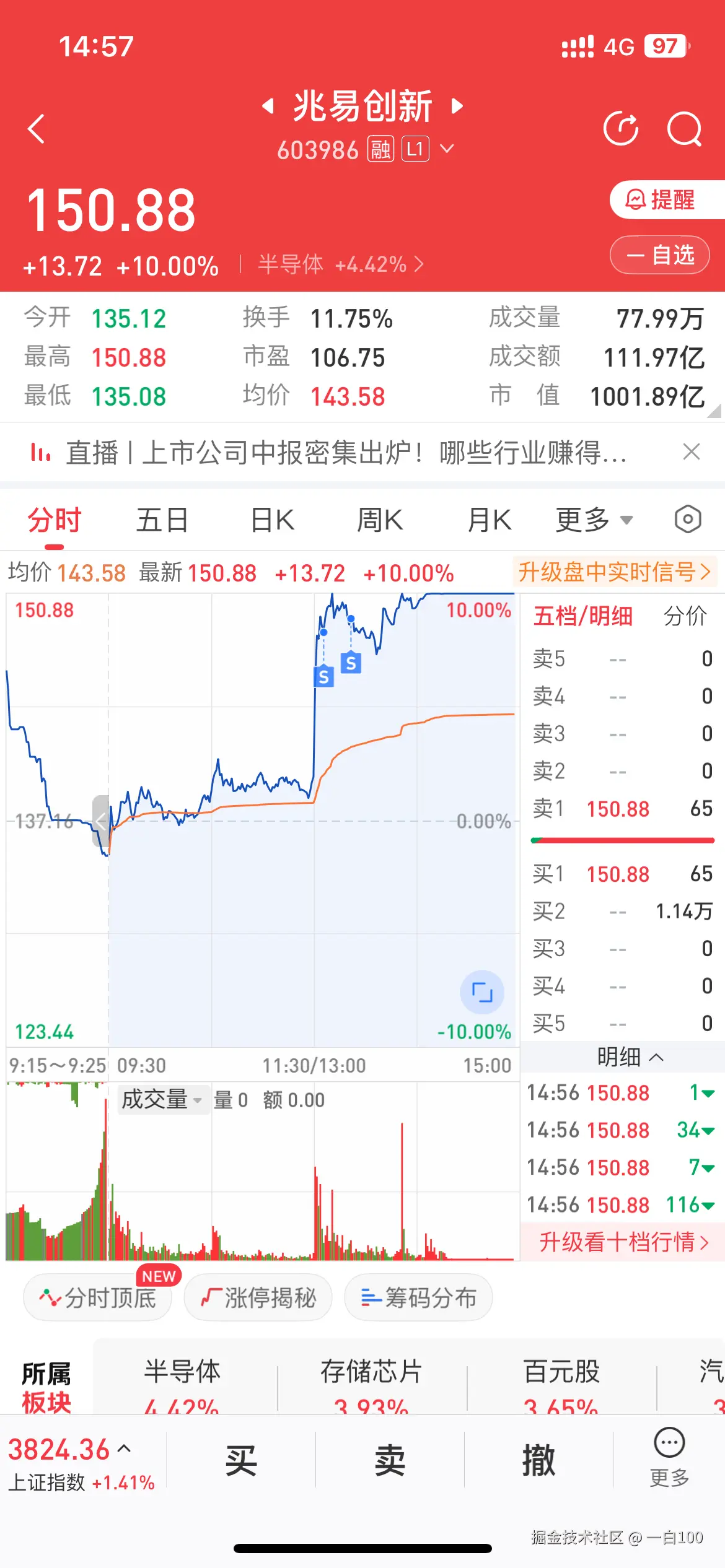This screenshot has height=1568, width=725.
Task: Tap the 买 buy button
Action: point(242,1460)
